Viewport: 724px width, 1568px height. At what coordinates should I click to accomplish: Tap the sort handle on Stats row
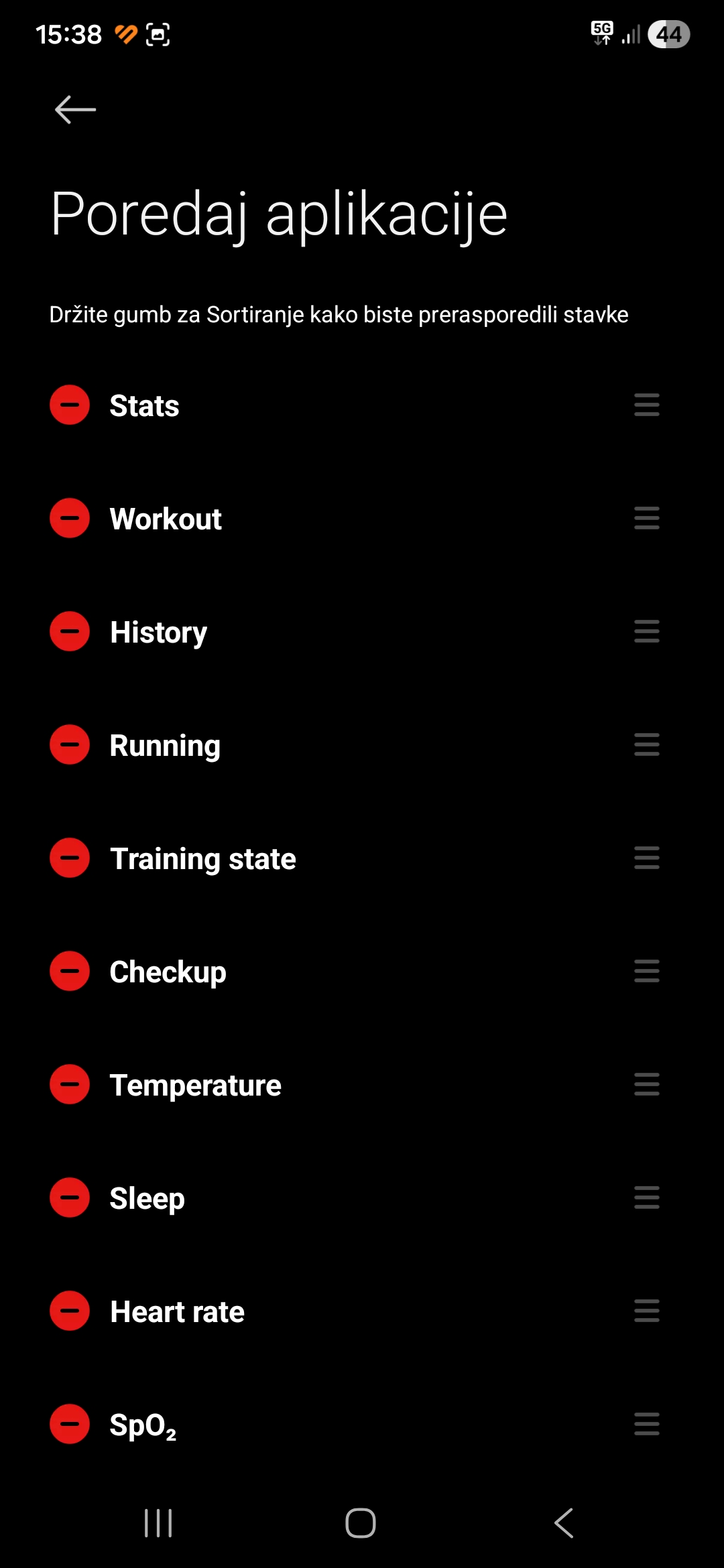click(647, 405)
